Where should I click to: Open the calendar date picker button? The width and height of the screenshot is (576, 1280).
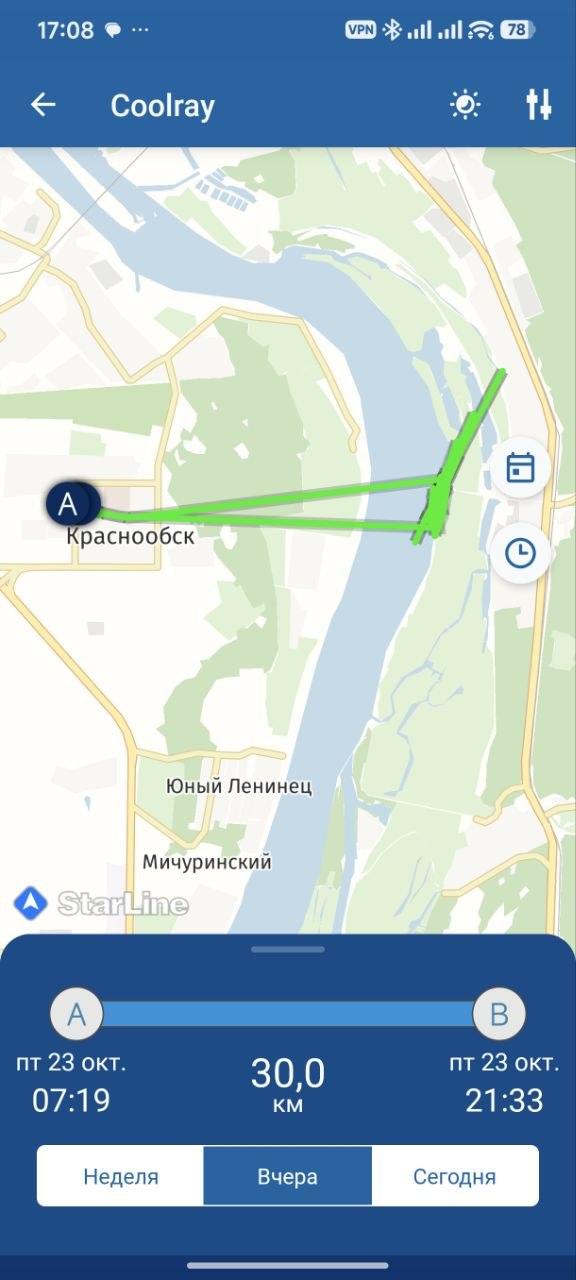pyautogui.click(x=520, y=468)
